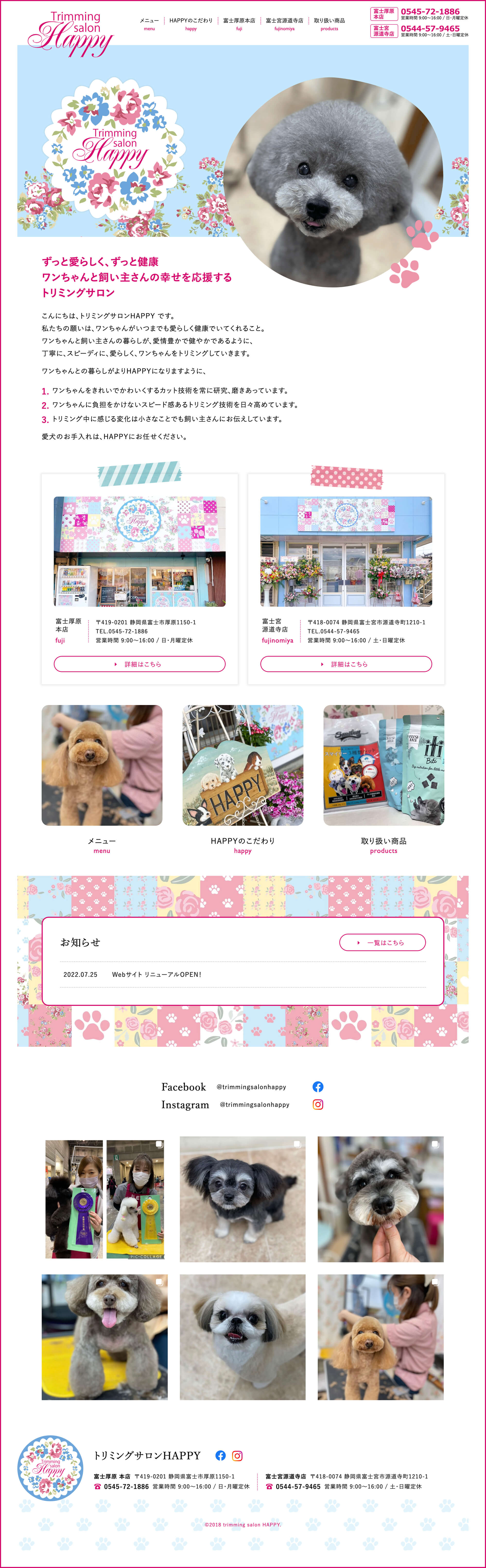The width and height of the screenshot is (486, 1568).
Task: Open the Webサイト リニューアルOPEN! news item
Action: (x=156, y=974)
